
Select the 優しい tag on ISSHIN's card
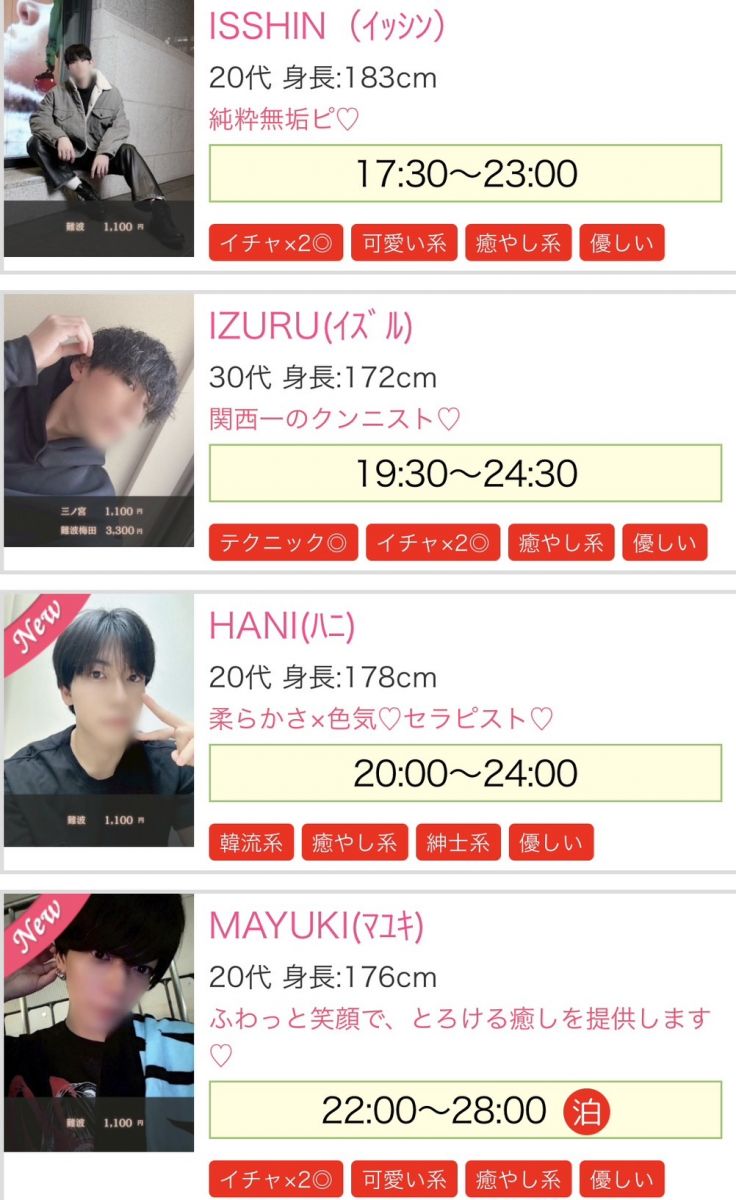click(621, 243)
